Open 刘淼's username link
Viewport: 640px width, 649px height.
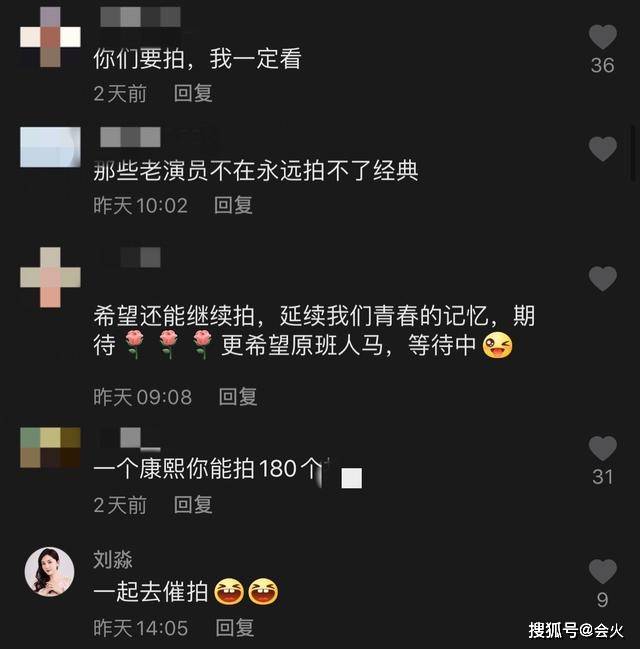[113, 559]
